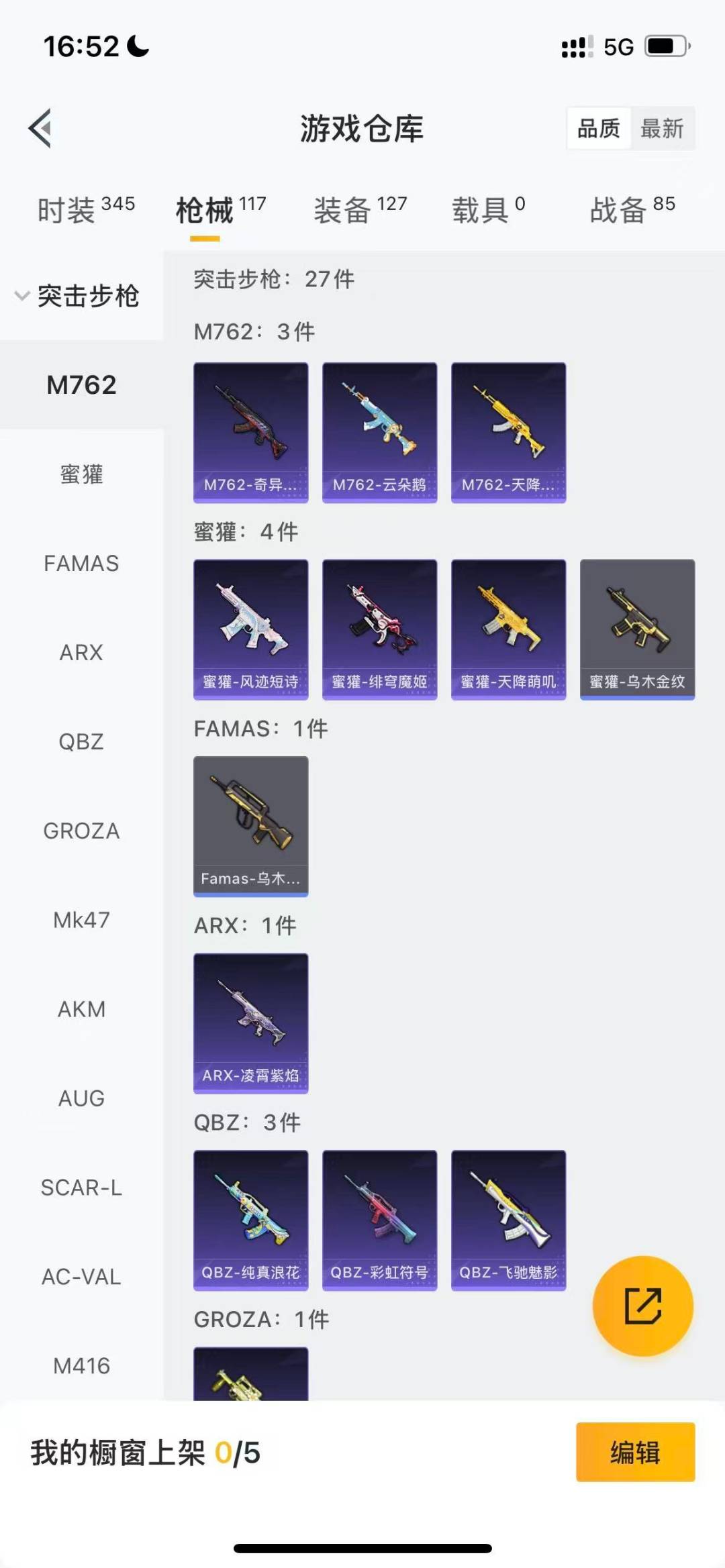Tap the yellow share floating button
The width and height of the screenshot is (725, 1568).
coord(642,1306)
